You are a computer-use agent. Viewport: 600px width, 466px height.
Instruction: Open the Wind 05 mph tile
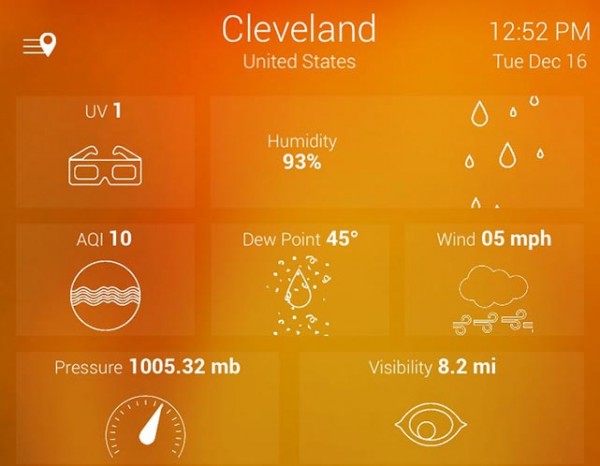(x=494, y=279)
